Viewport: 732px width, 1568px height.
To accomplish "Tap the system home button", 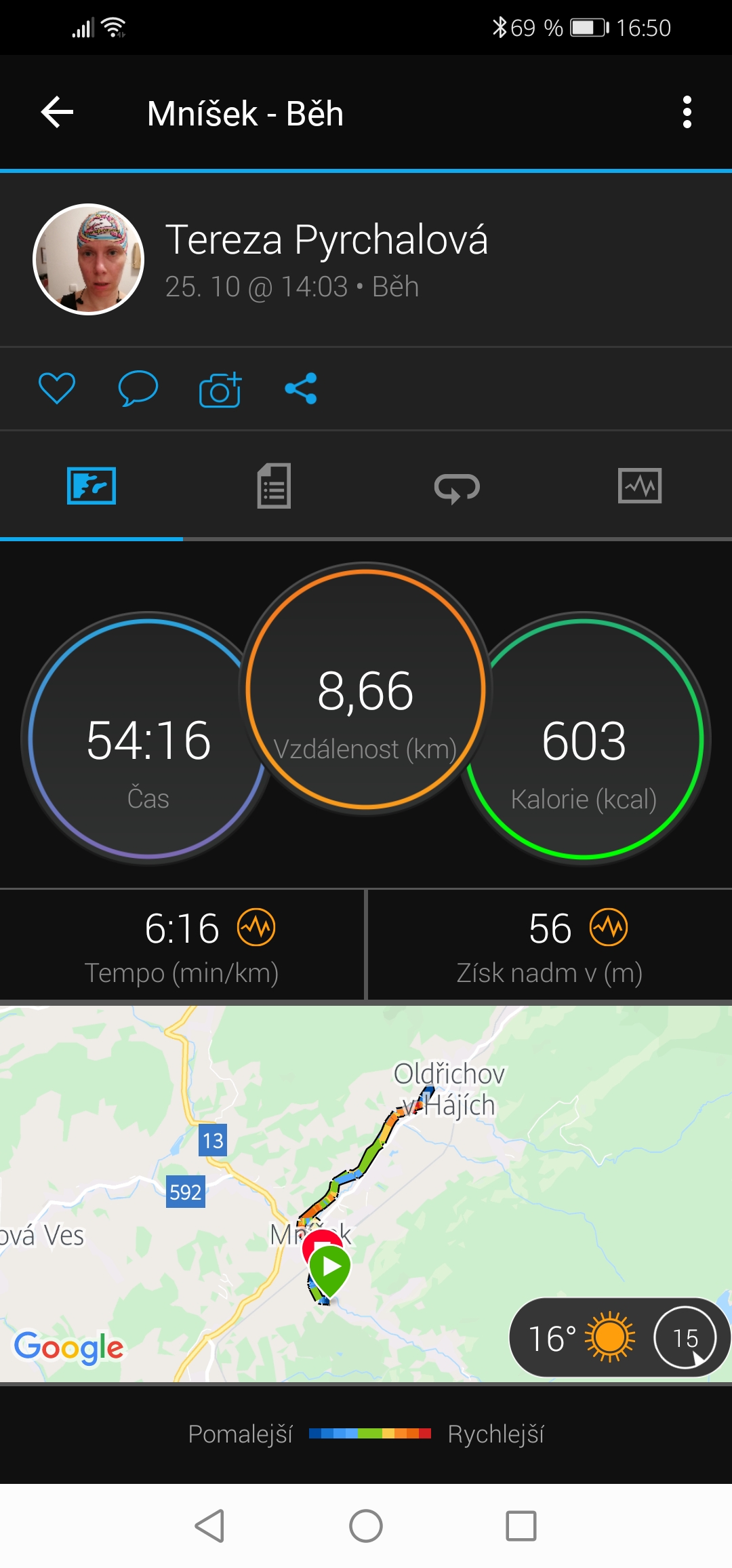I will 366,1526.
